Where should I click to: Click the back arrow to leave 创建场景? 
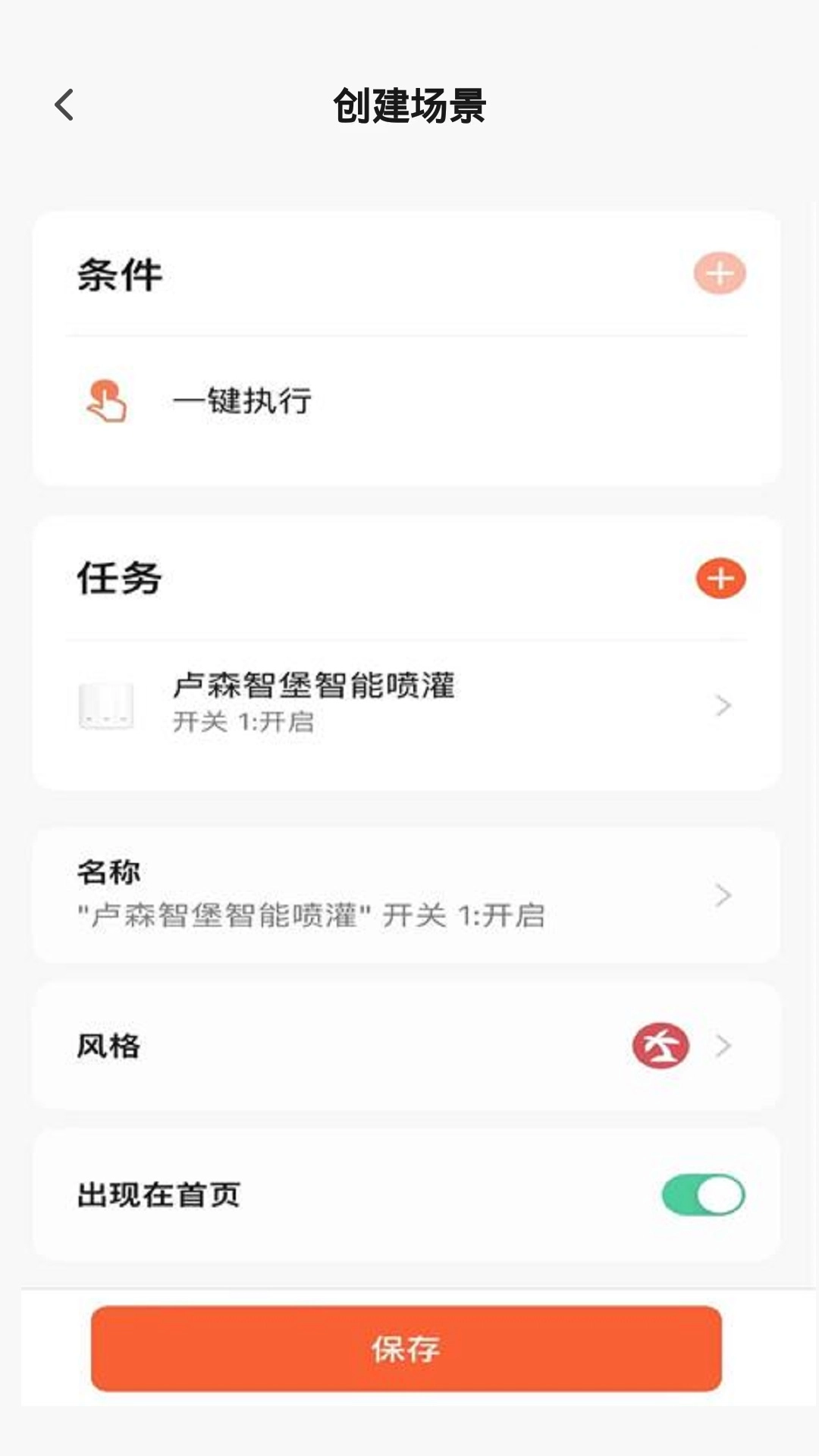coord(64,105)
